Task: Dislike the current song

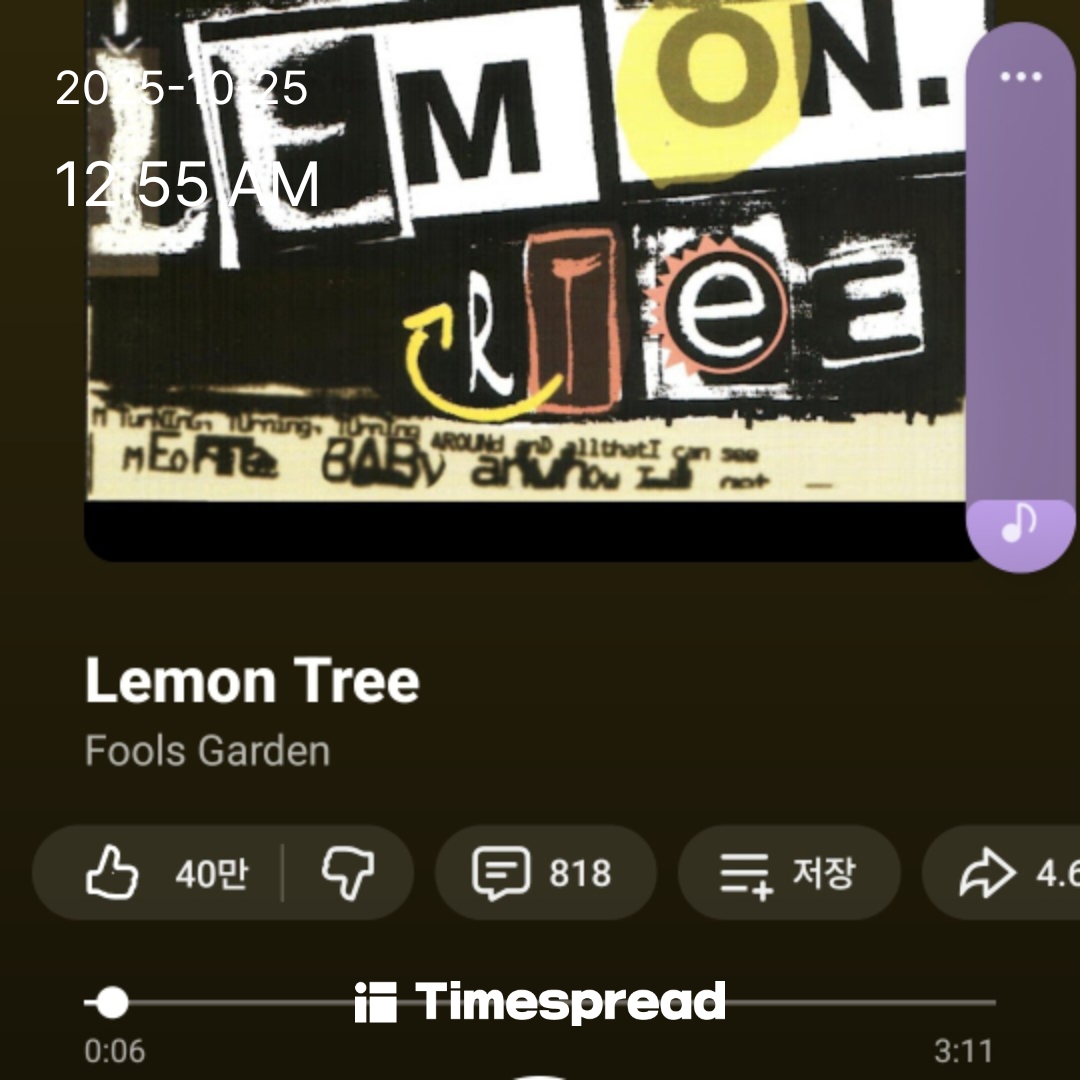Action: click(347, 873)
